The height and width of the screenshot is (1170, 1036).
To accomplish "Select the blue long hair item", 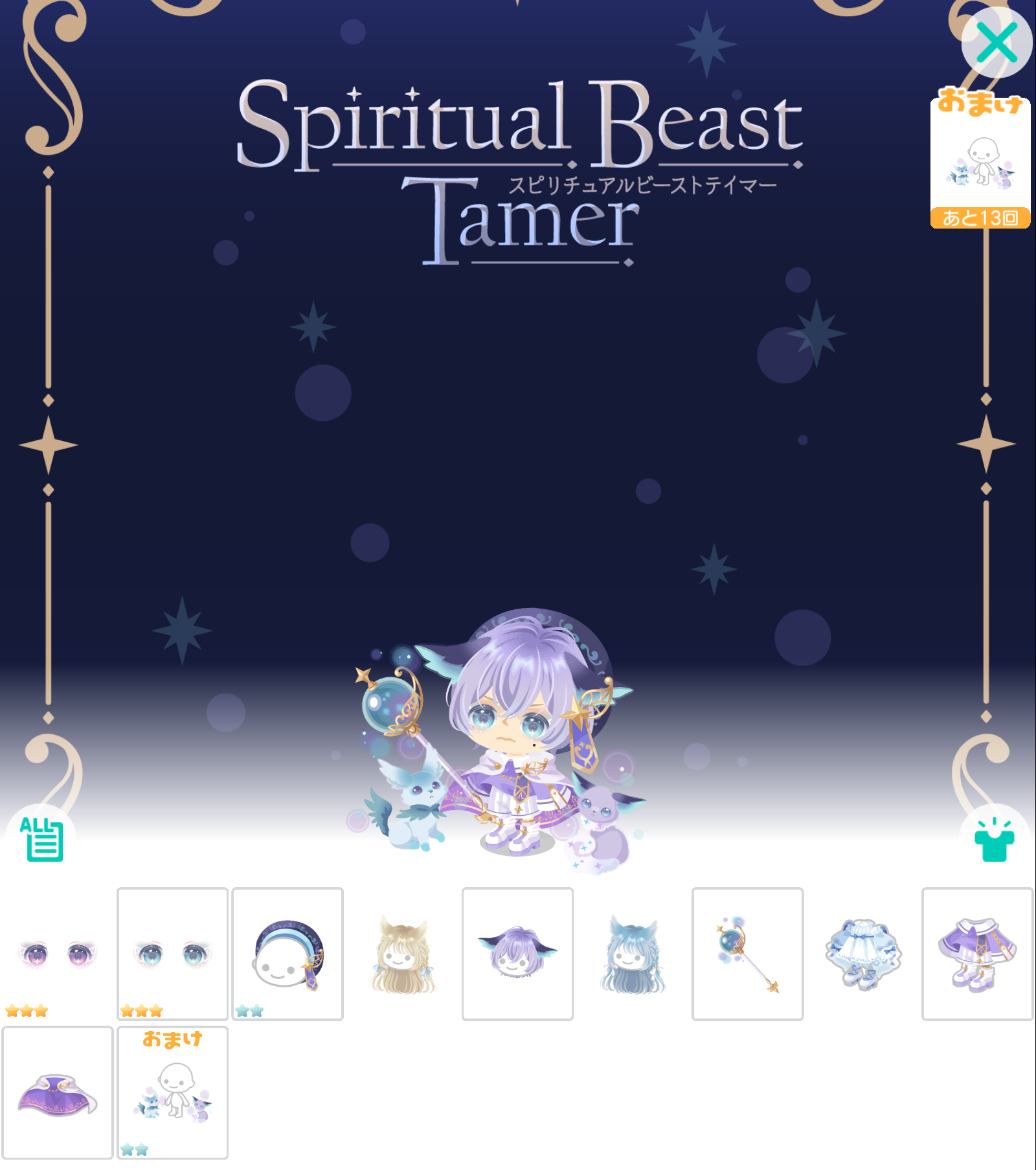I will [633, 954].
